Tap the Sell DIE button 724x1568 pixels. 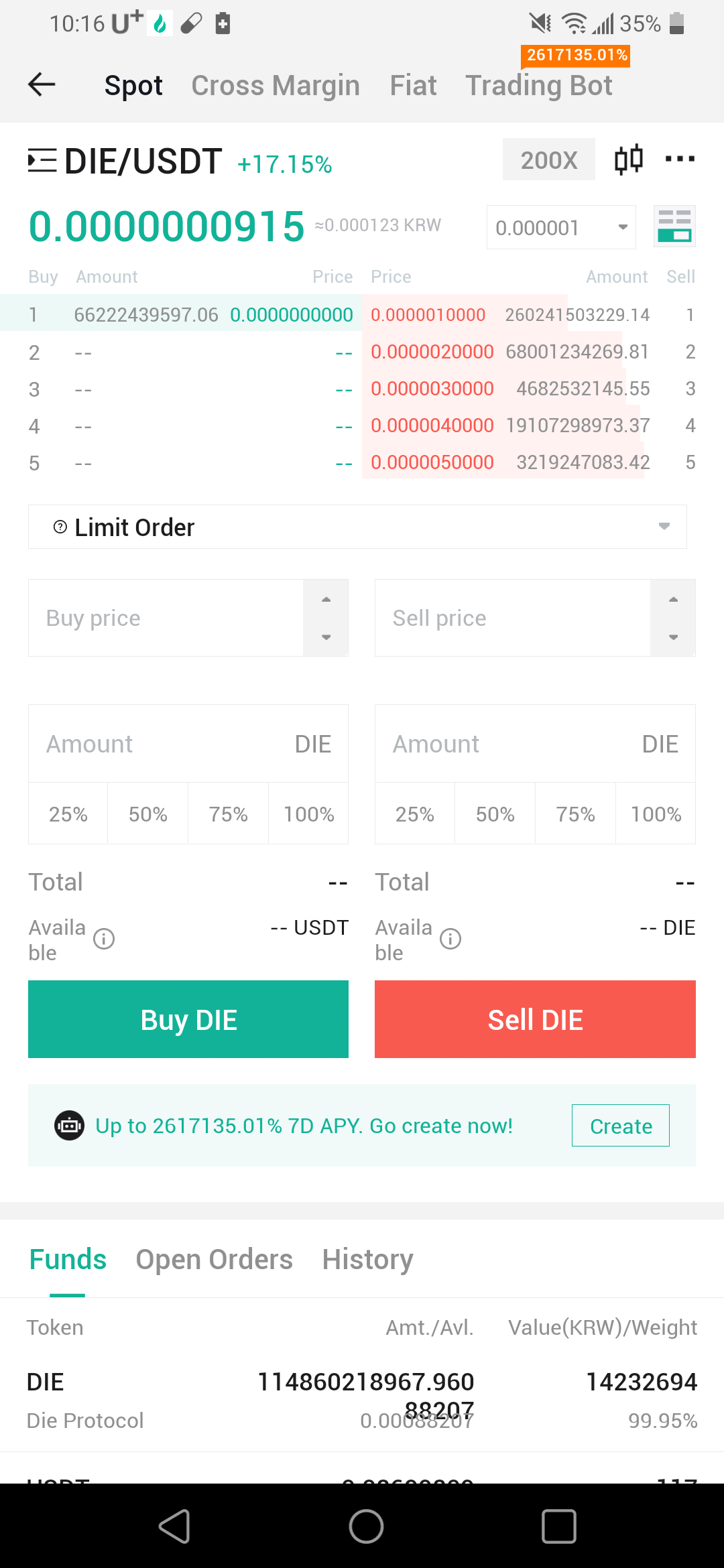535,1019
